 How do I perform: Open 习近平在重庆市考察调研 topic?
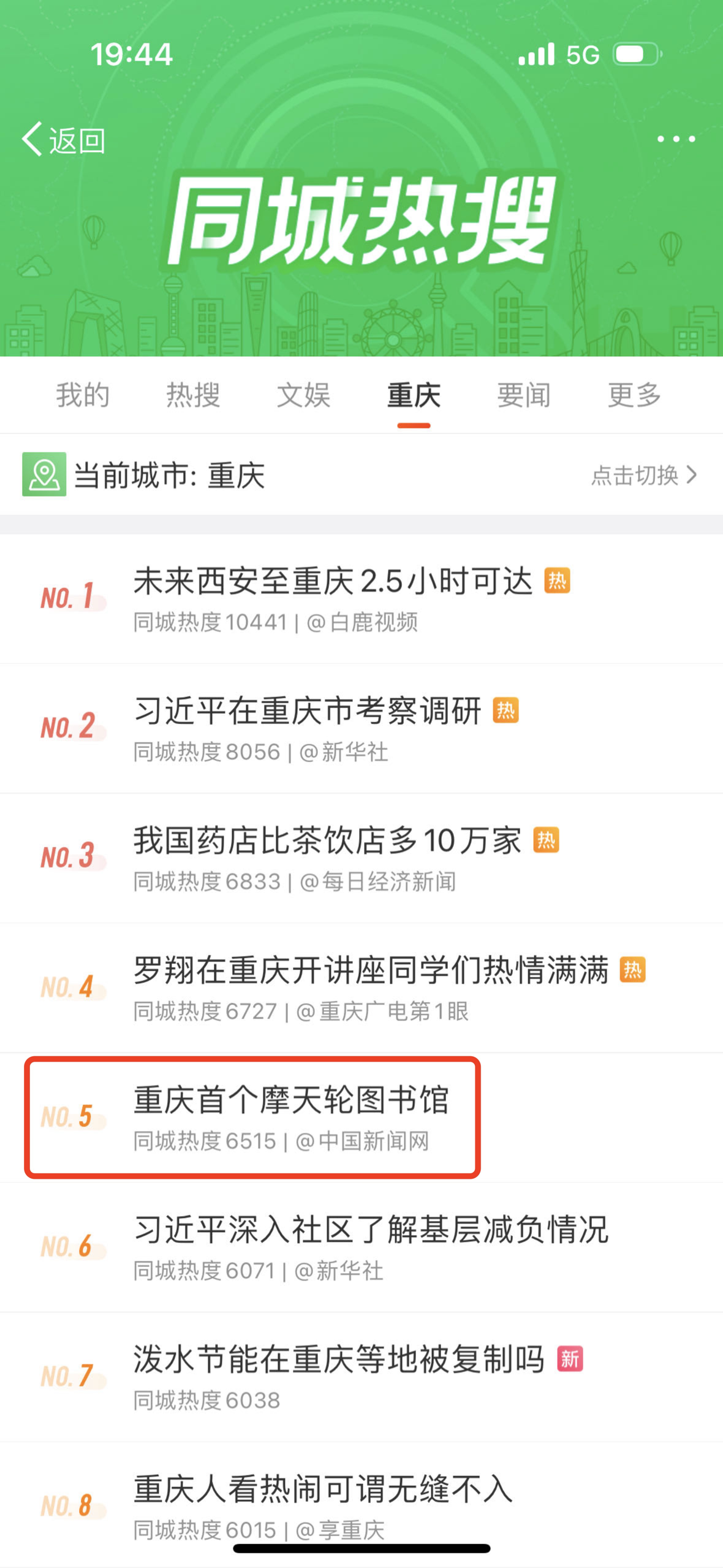coord(308,711)
